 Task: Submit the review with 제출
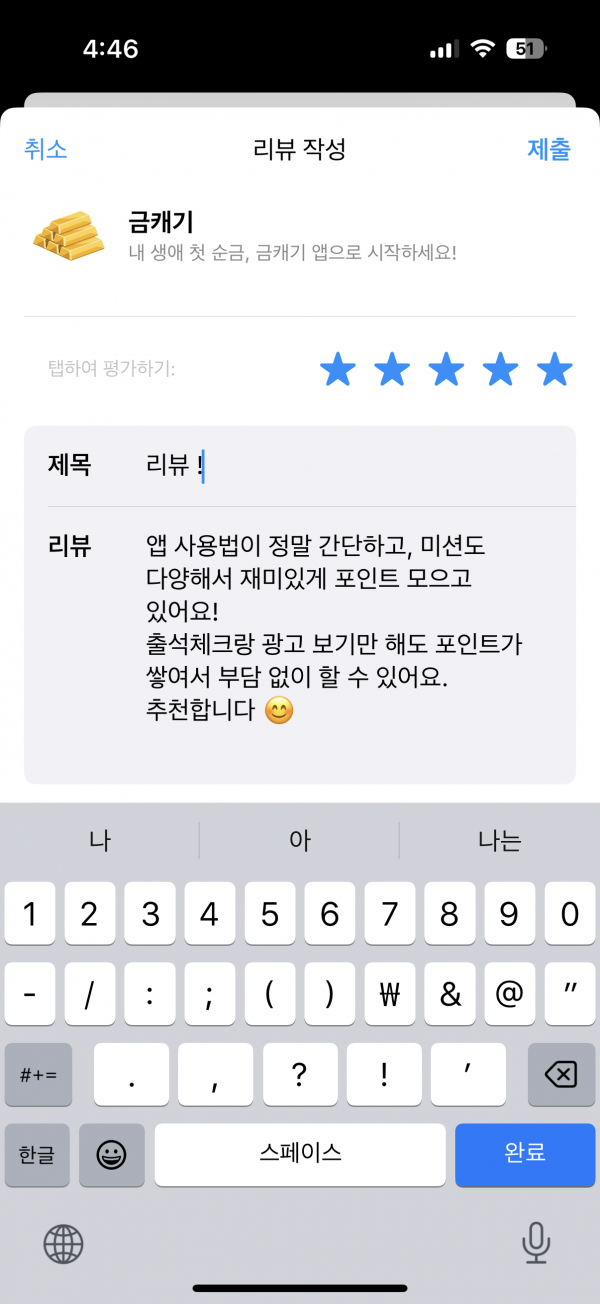[549, 150]
